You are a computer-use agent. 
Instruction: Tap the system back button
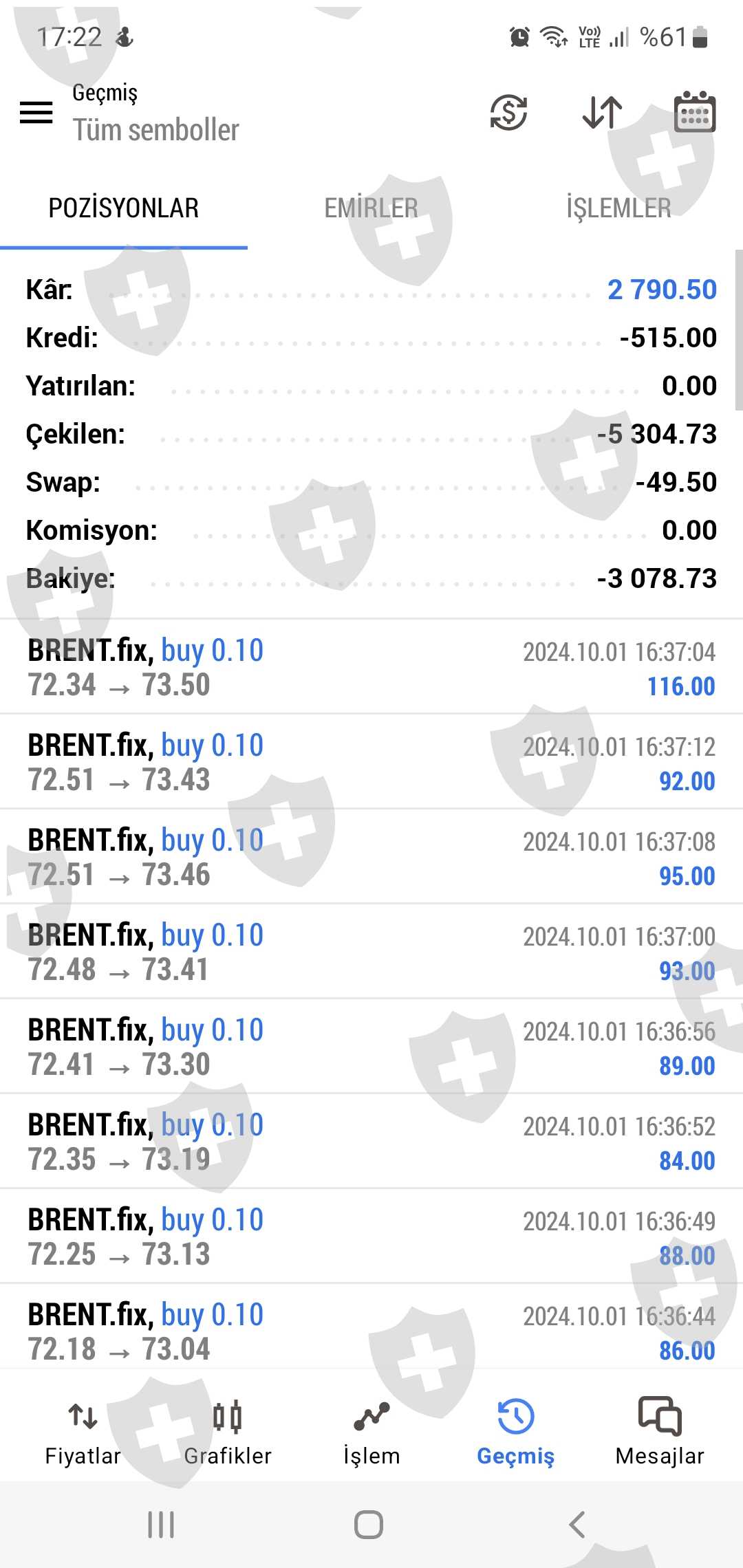(577, 1525)
